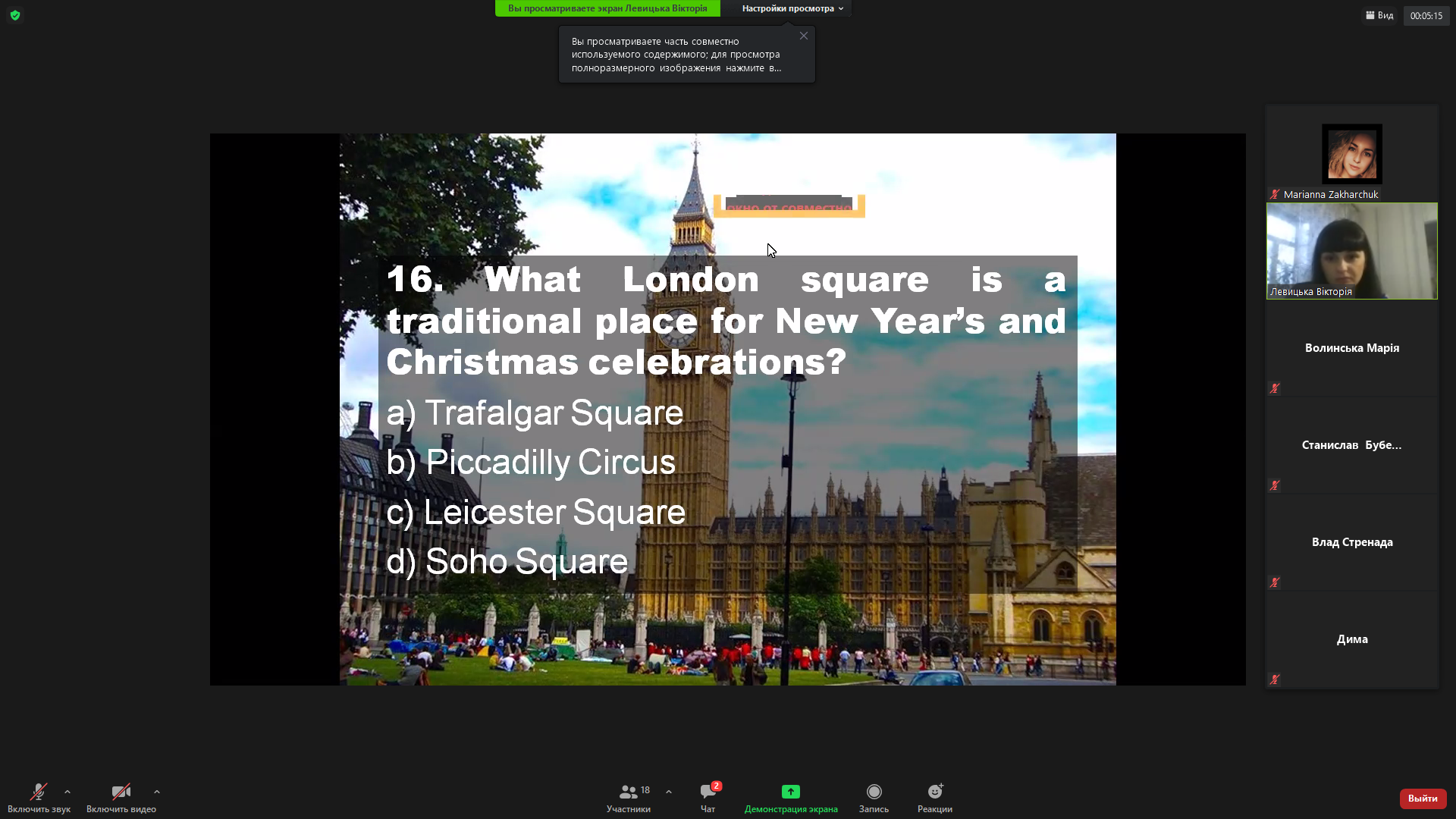
Task: Open the Настройки просмотра dropdown
Action: click(792, 8)
